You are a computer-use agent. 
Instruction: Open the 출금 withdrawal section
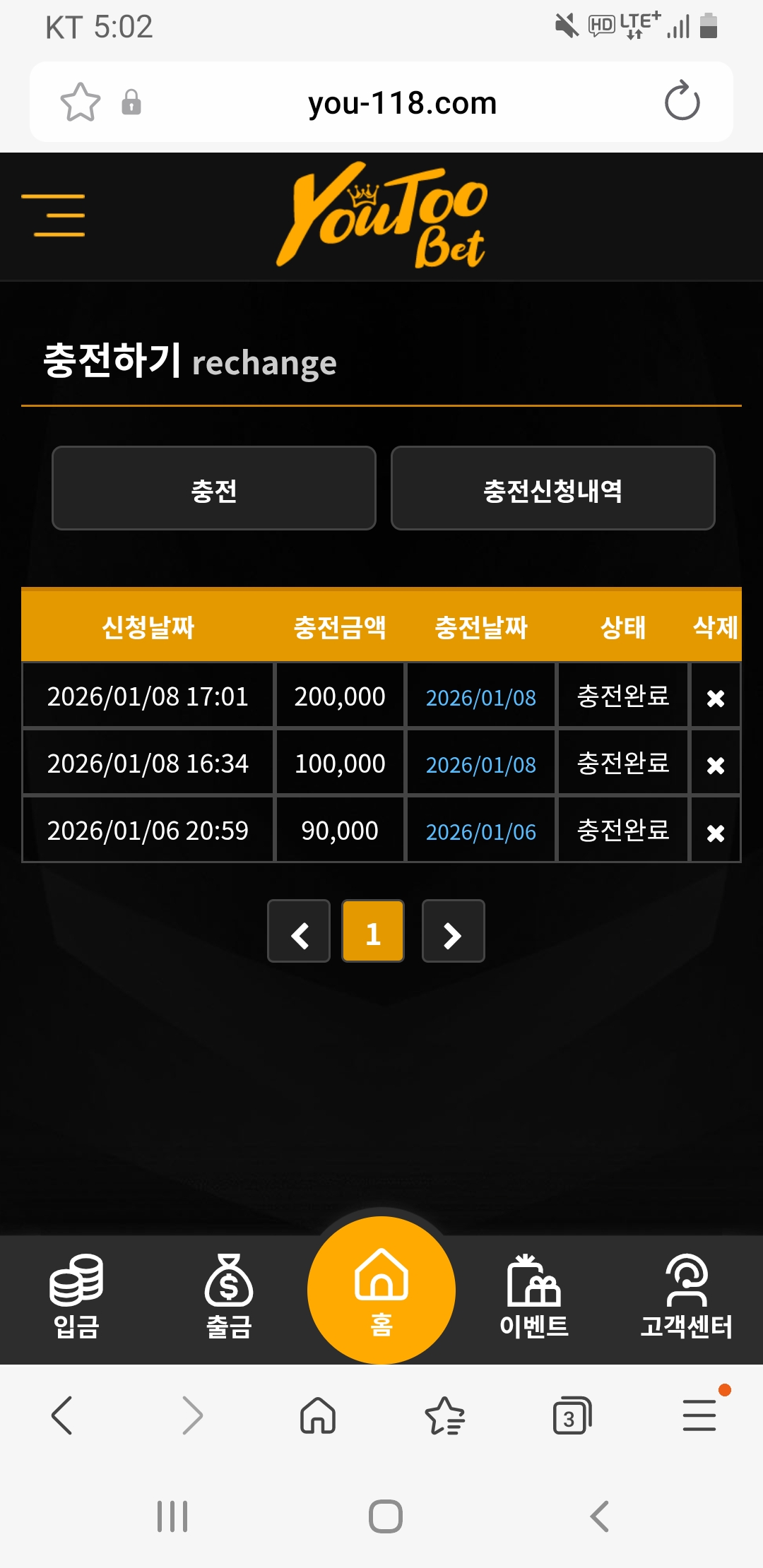229,1297
